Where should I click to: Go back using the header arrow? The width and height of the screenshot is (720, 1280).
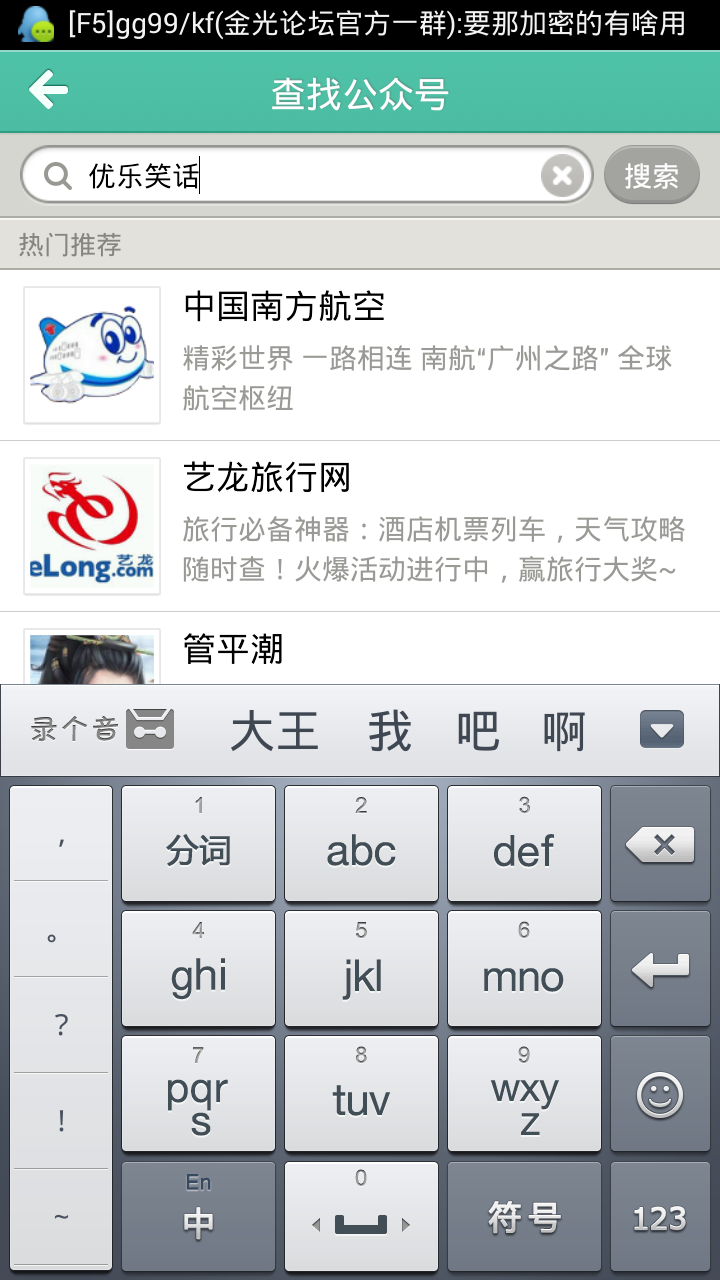pyautogui.click(x=48, y=91)
